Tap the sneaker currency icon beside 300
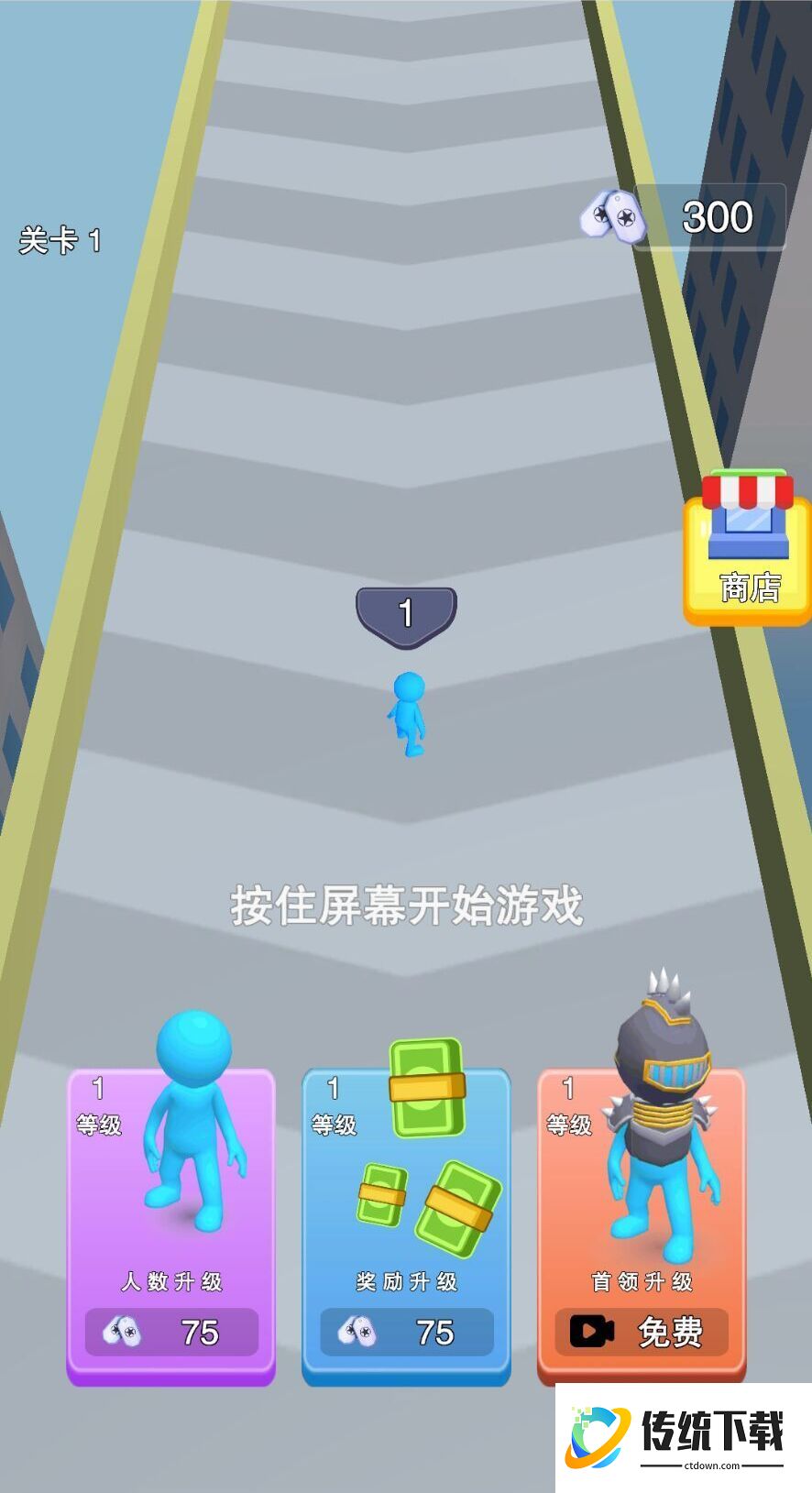Viewport: 812px width, 1493px height. (616, 217)
